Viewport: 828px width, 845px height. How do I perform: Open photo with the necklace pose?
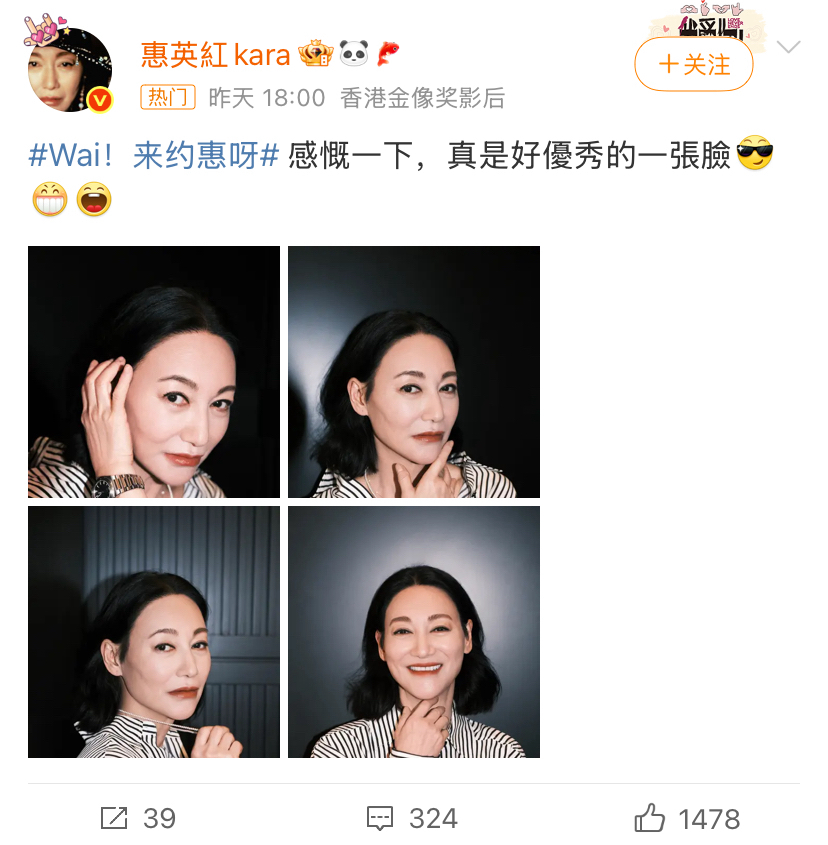154,632
